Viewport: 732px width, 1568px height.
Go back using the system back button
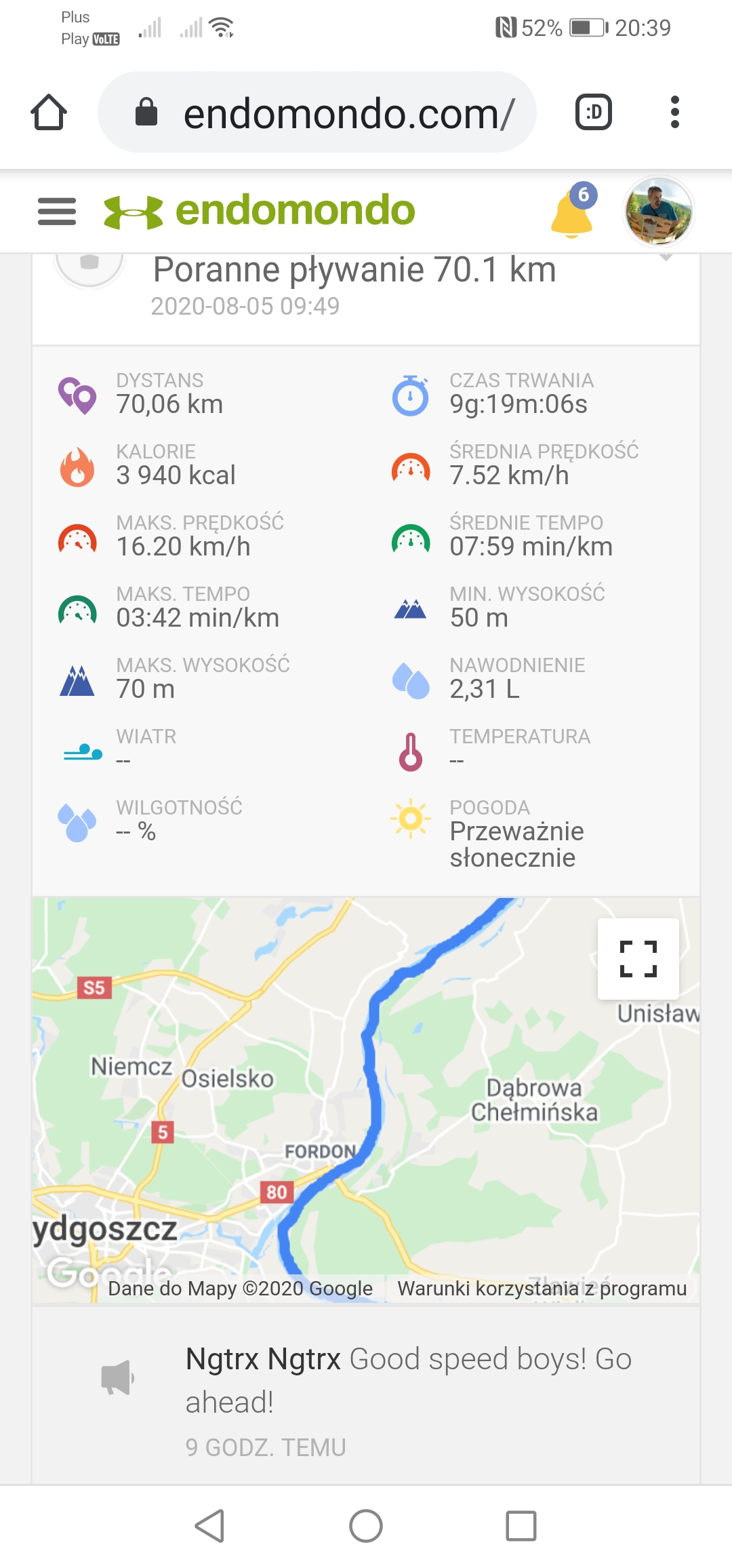point(209,1526)
